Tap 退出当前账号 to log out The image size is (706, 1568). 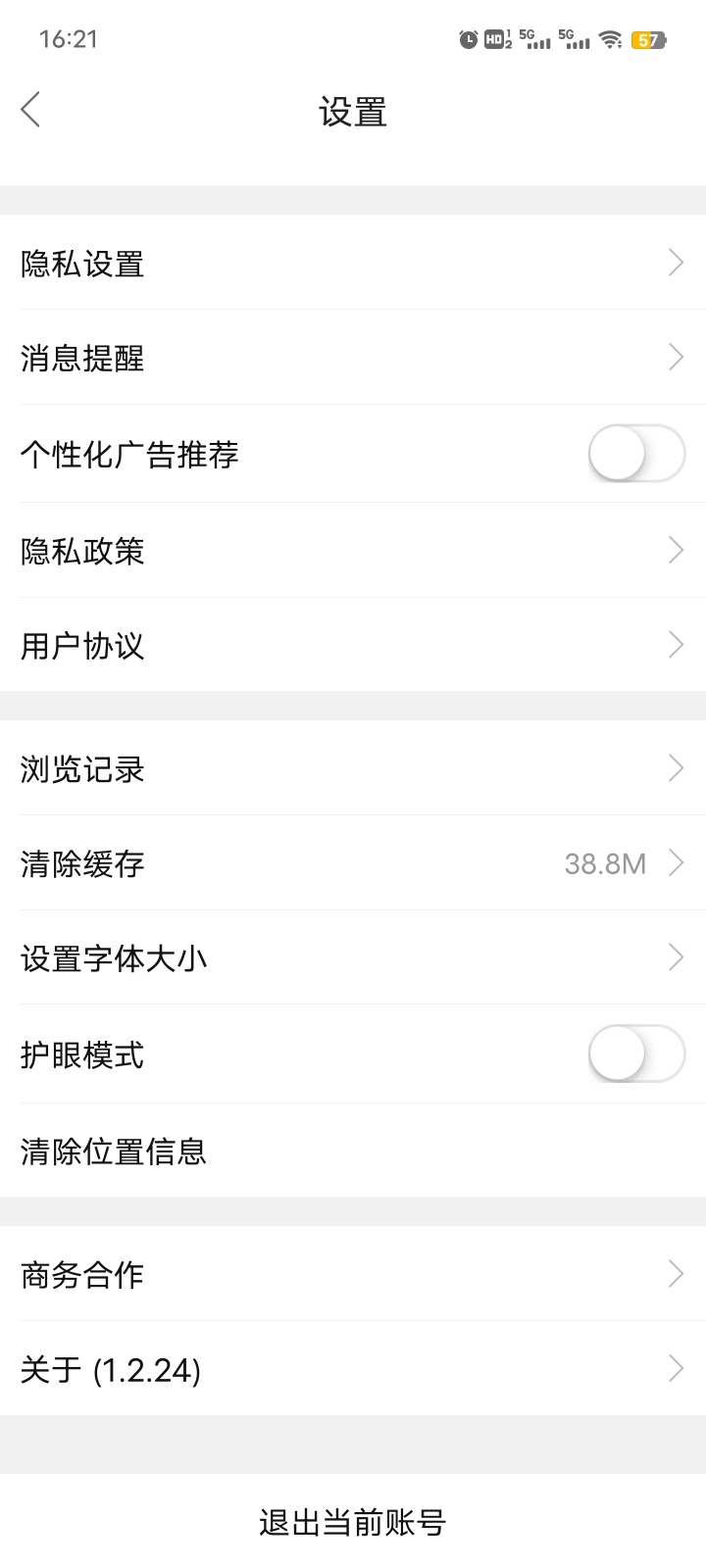coord(353,1521)
